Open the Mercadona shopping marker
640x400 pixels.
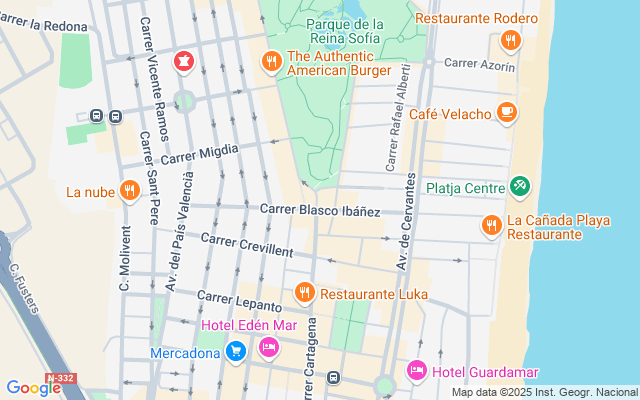236,352
